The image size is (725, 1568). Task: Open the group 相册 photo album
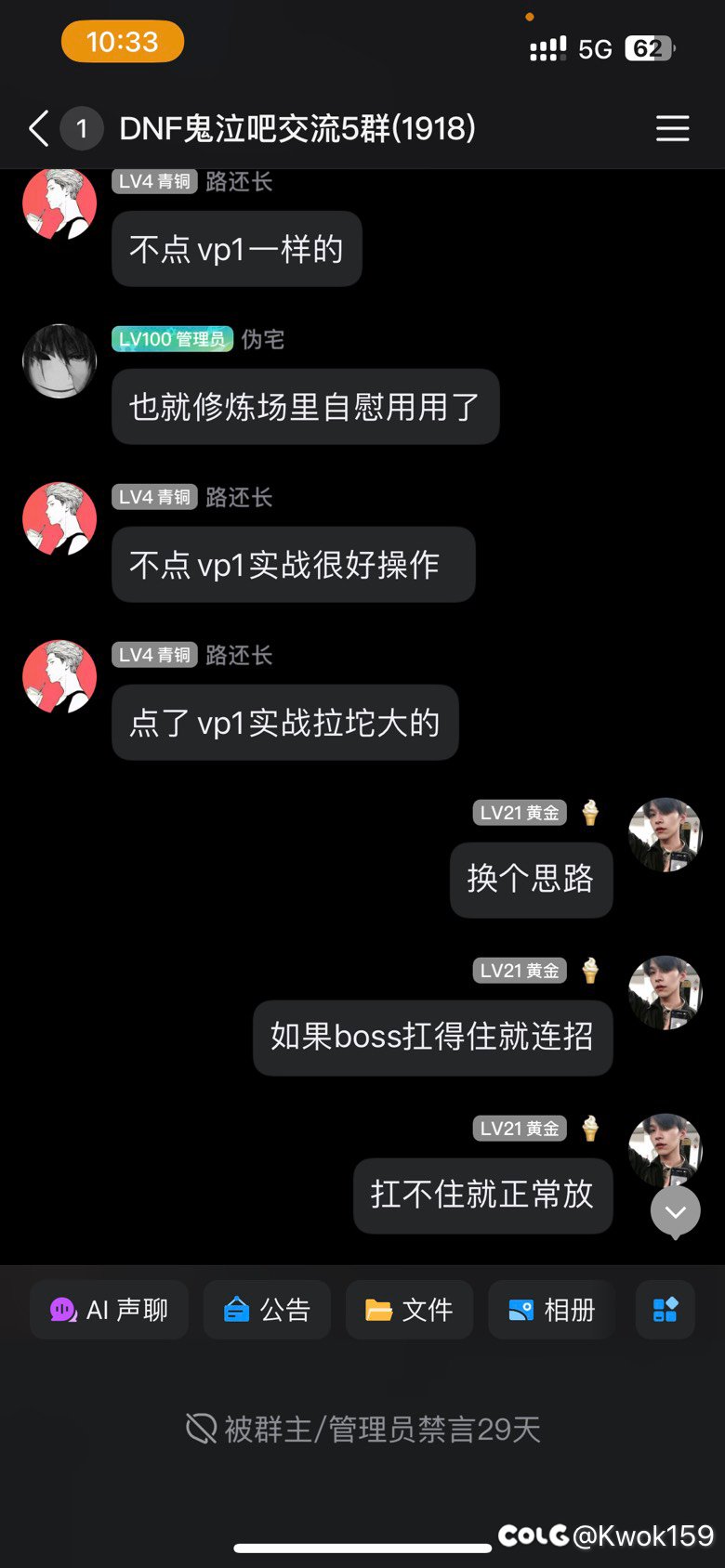click(551, 1310)
